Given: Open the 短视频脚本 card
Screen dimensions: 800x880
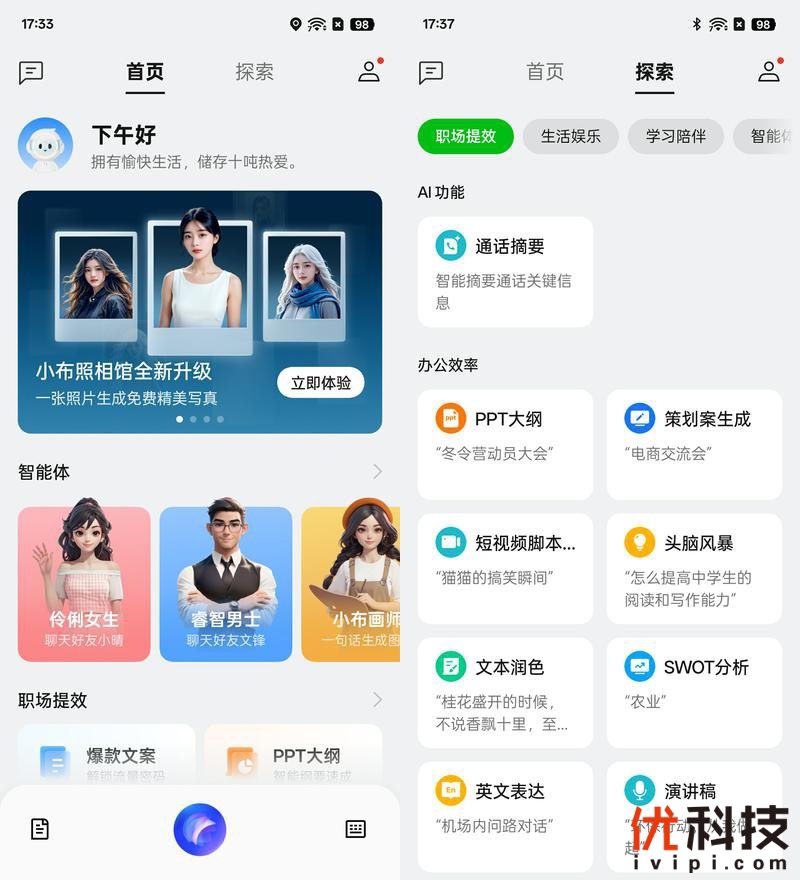Looking at the screenshot, I should click(x=505, y=568).
